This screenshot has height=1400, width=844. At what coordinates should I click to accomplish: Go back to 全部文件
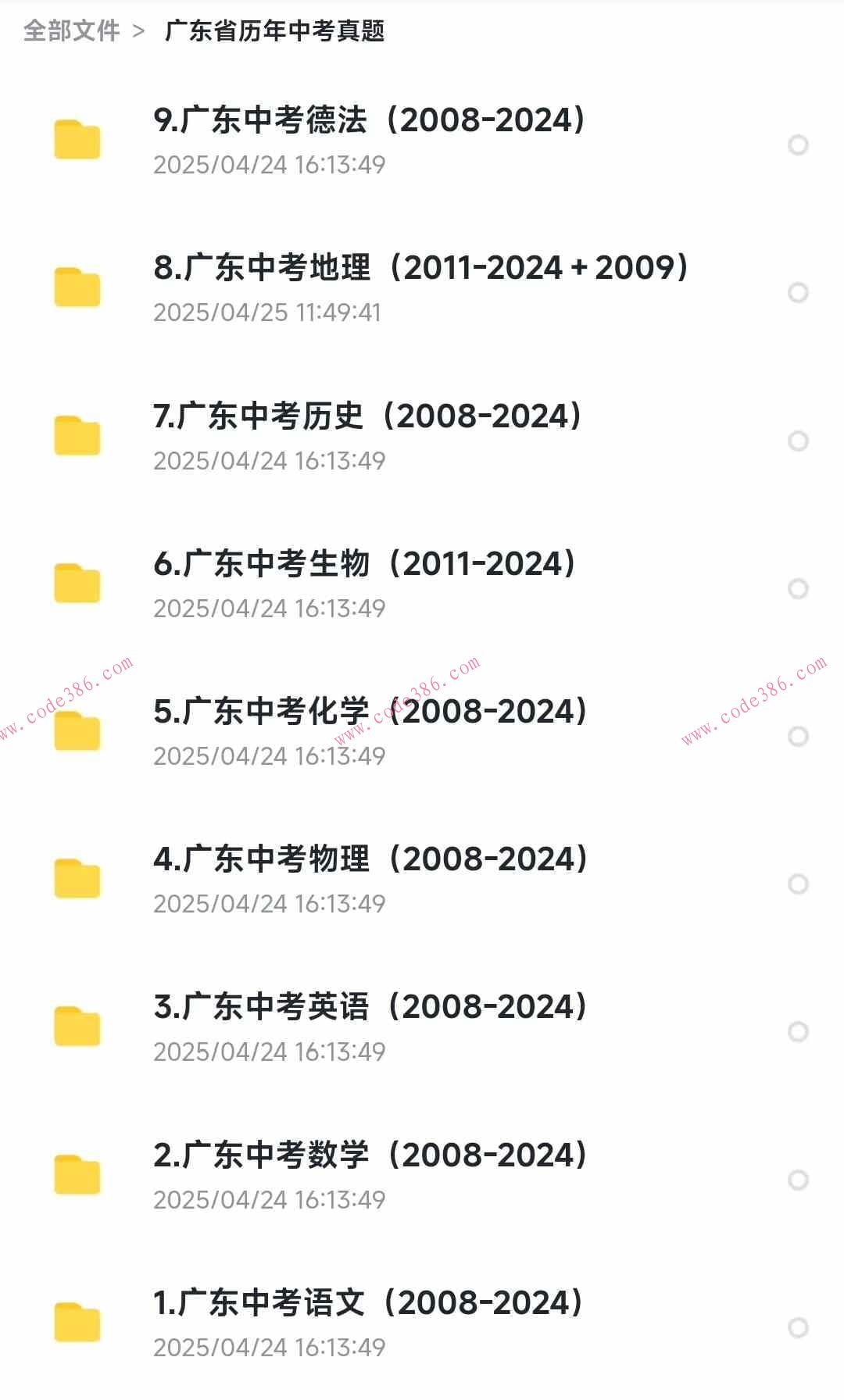[72, 31]
